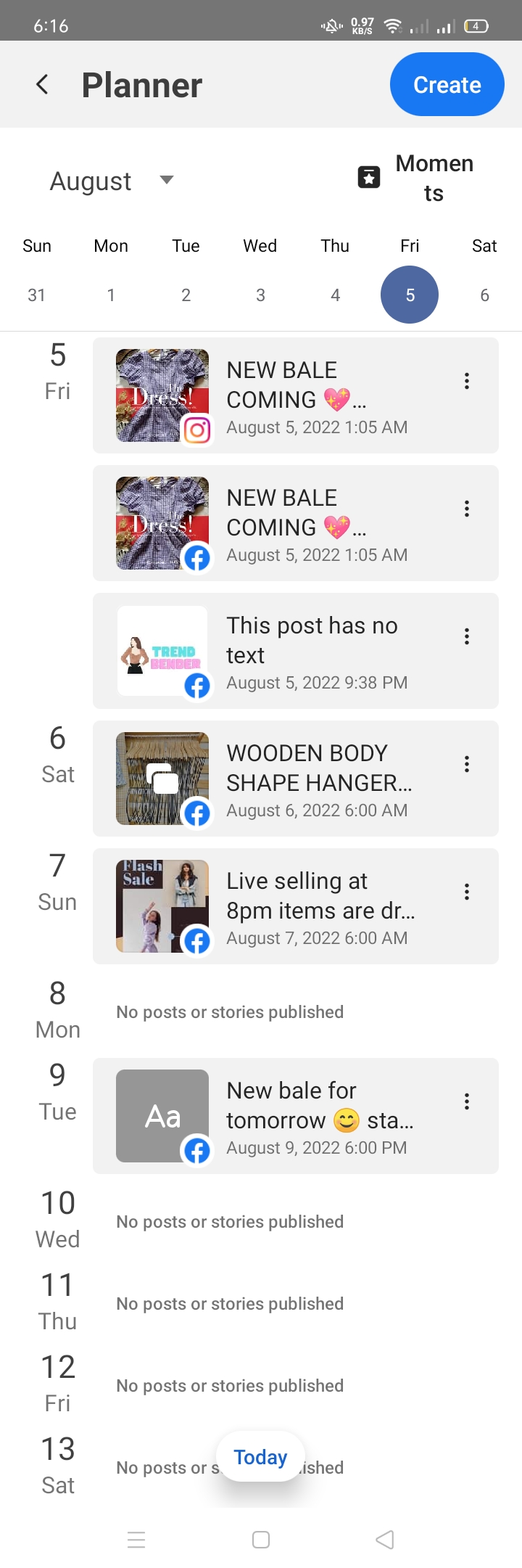This screenshot has height=1568, width=522.
Task: Open Moments
Action: click(x=416, y=178)
